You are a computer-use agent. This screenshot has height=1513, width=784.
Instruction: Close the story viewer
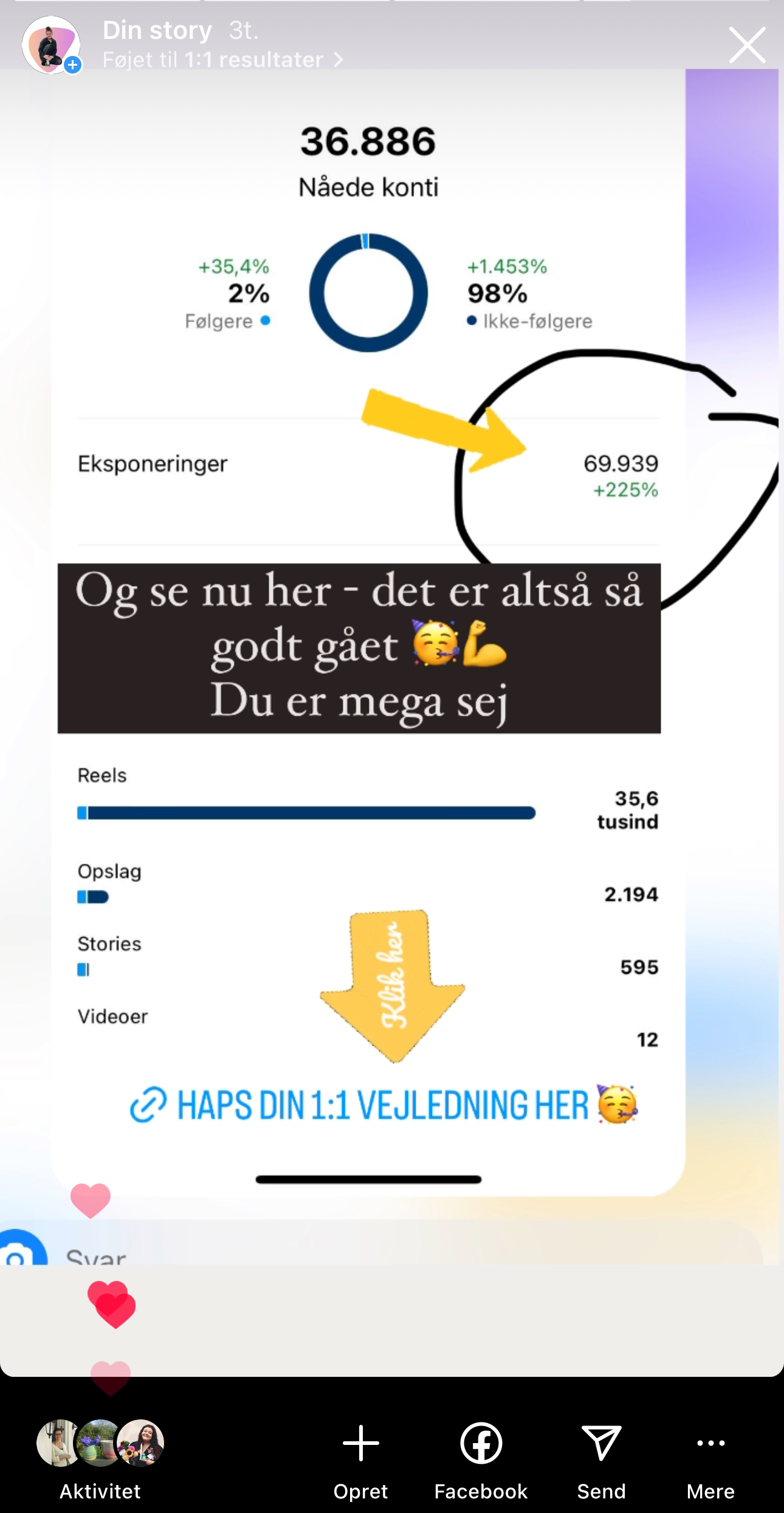747,45
